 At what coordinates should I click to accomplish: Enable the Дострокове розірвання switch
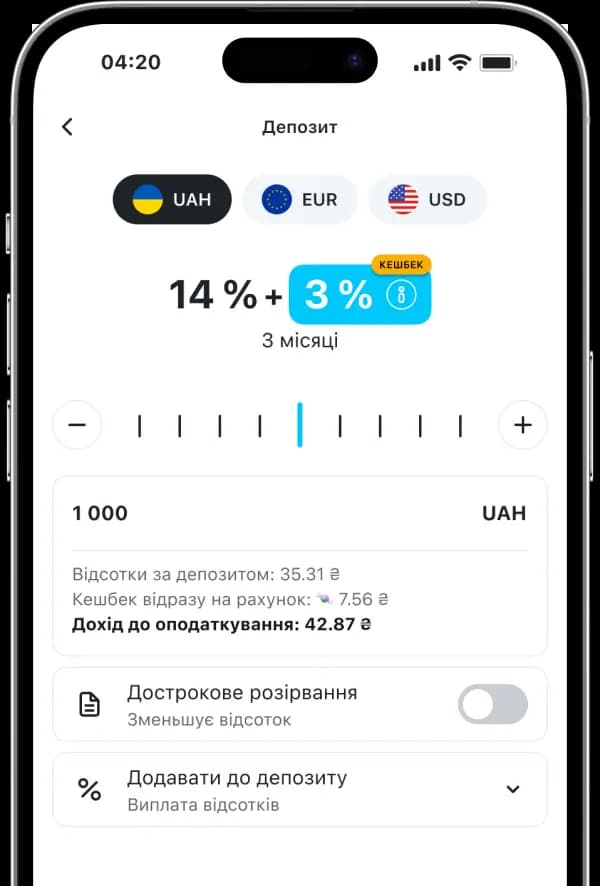coord(492,704)
